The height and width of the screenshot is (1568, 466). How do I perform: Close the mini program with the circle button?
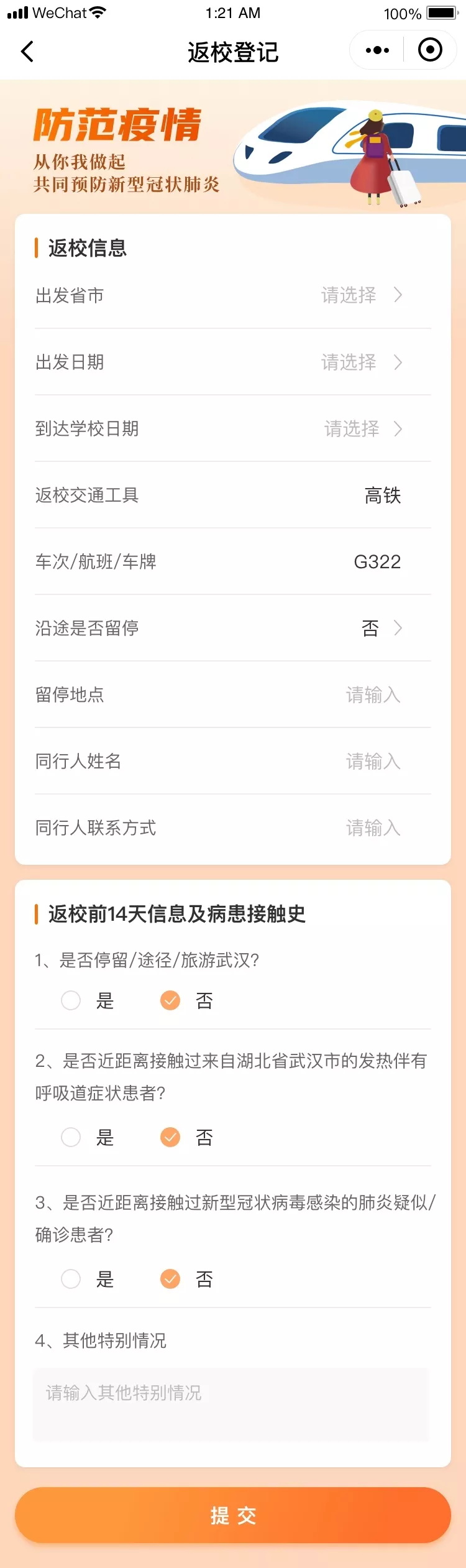click(430, 50)
